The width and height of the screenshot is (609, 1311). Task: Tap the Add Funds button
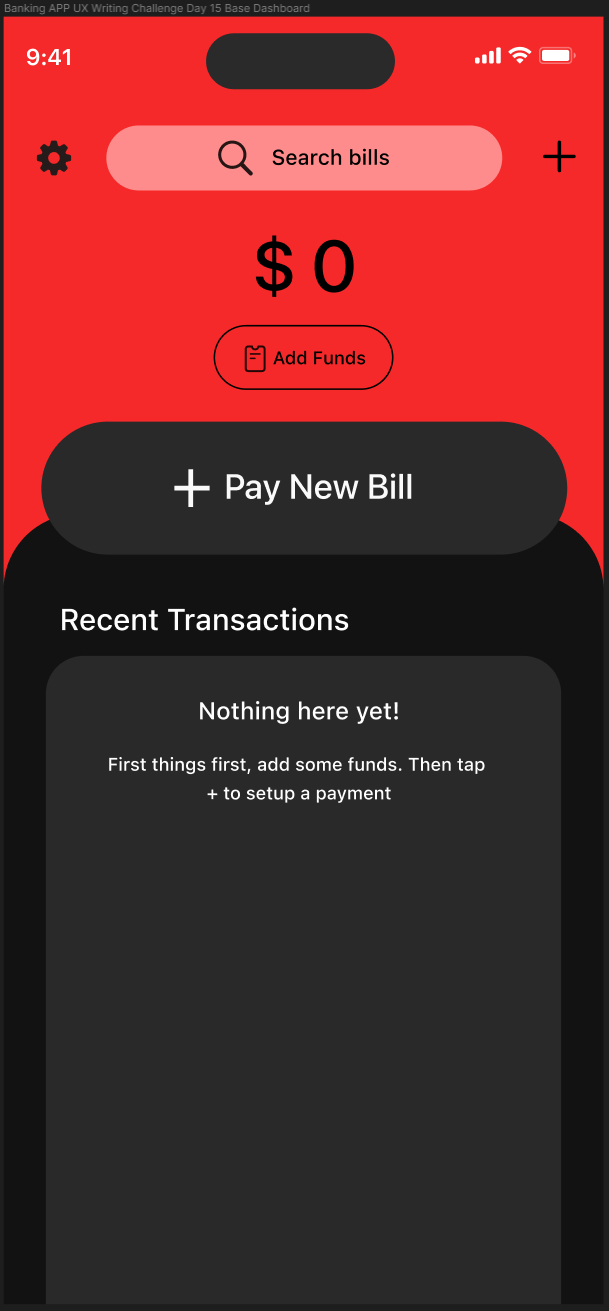pos(303,358)
